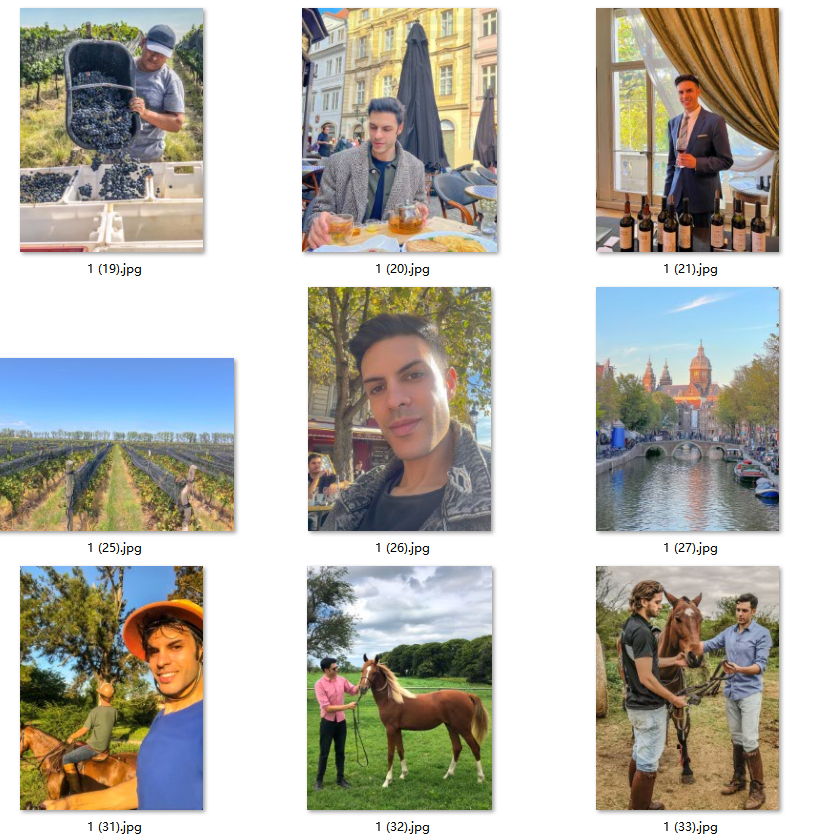The image size is (828, 837).
Task: Open the vineyard image 1 (25).jpg
Action: (116, 444)
